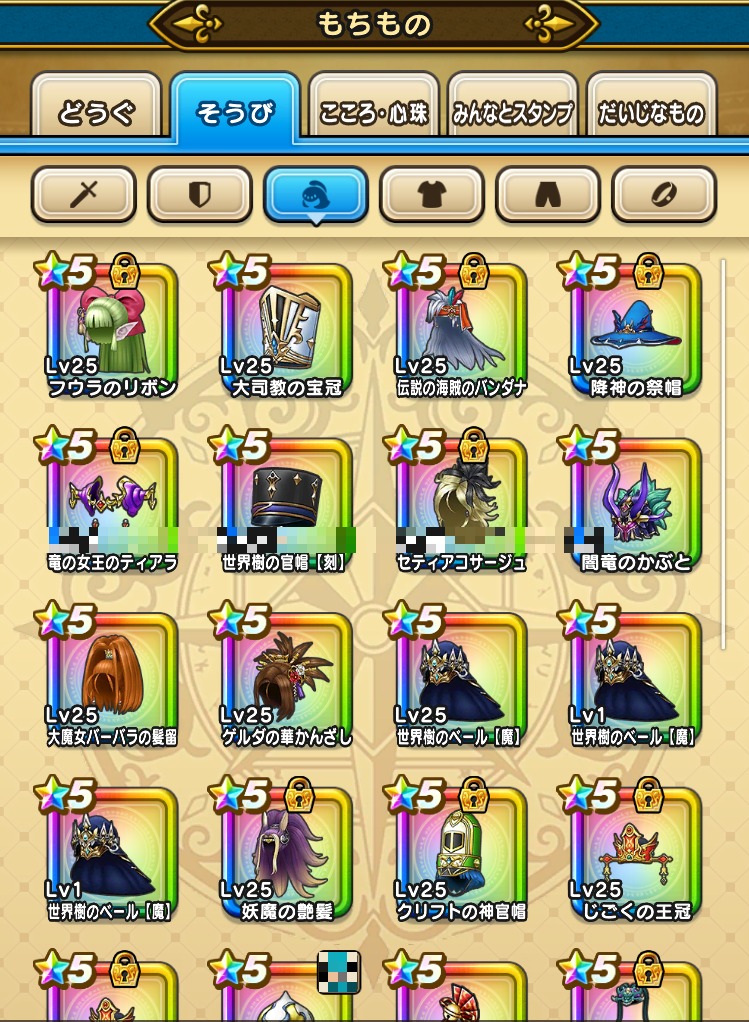Screen dimensions: 749x1022
Task: Select 竜の女王のティアラ item
Action: [x=112, y=505]
